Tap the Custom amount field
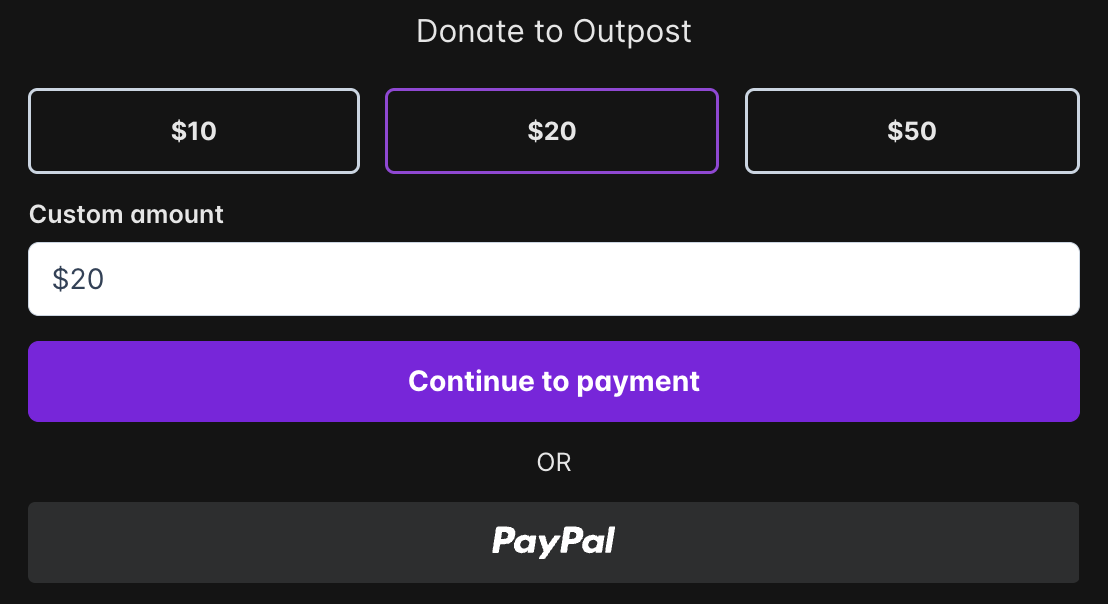 click(553, 279)
